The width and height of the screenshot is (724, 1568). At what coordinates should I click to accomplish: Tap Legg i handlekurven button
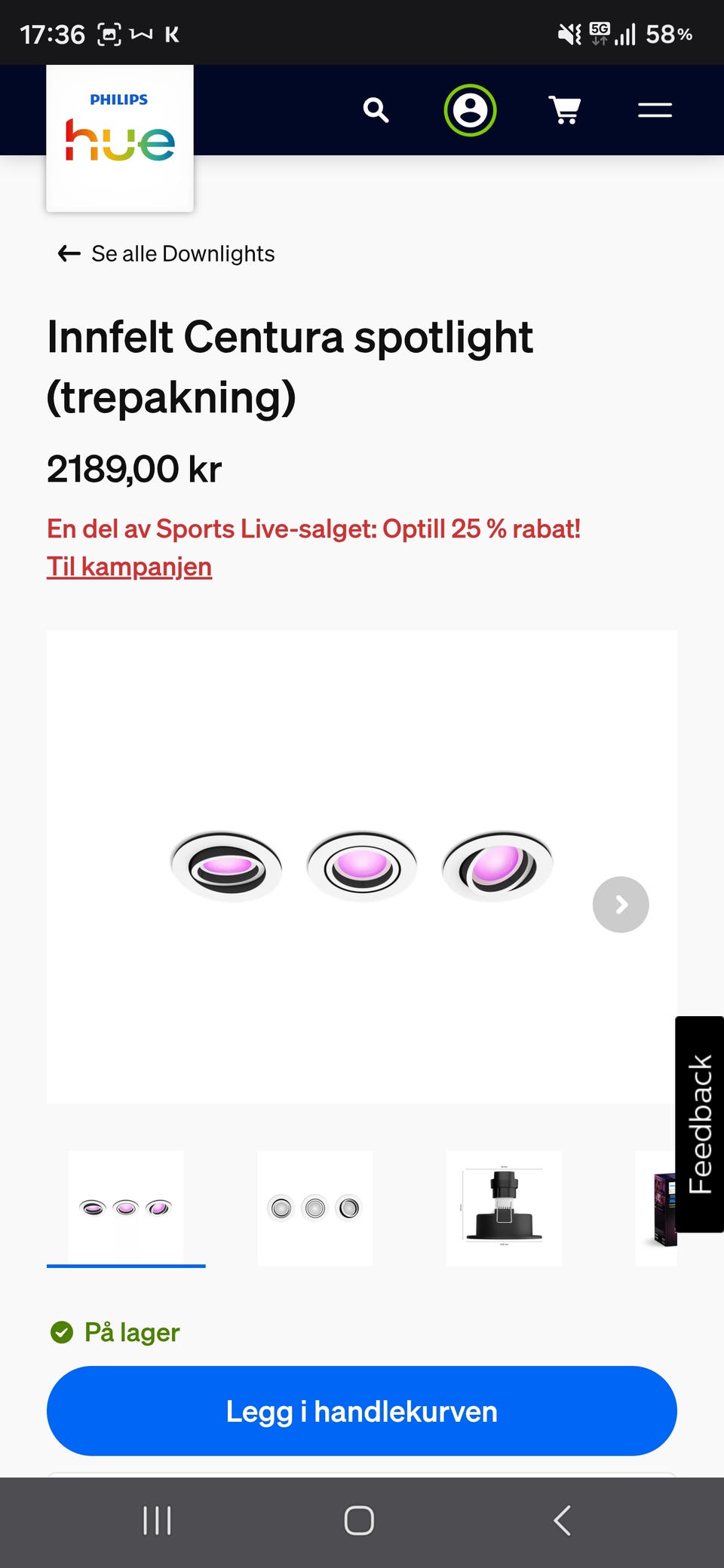coord(362,1411)
